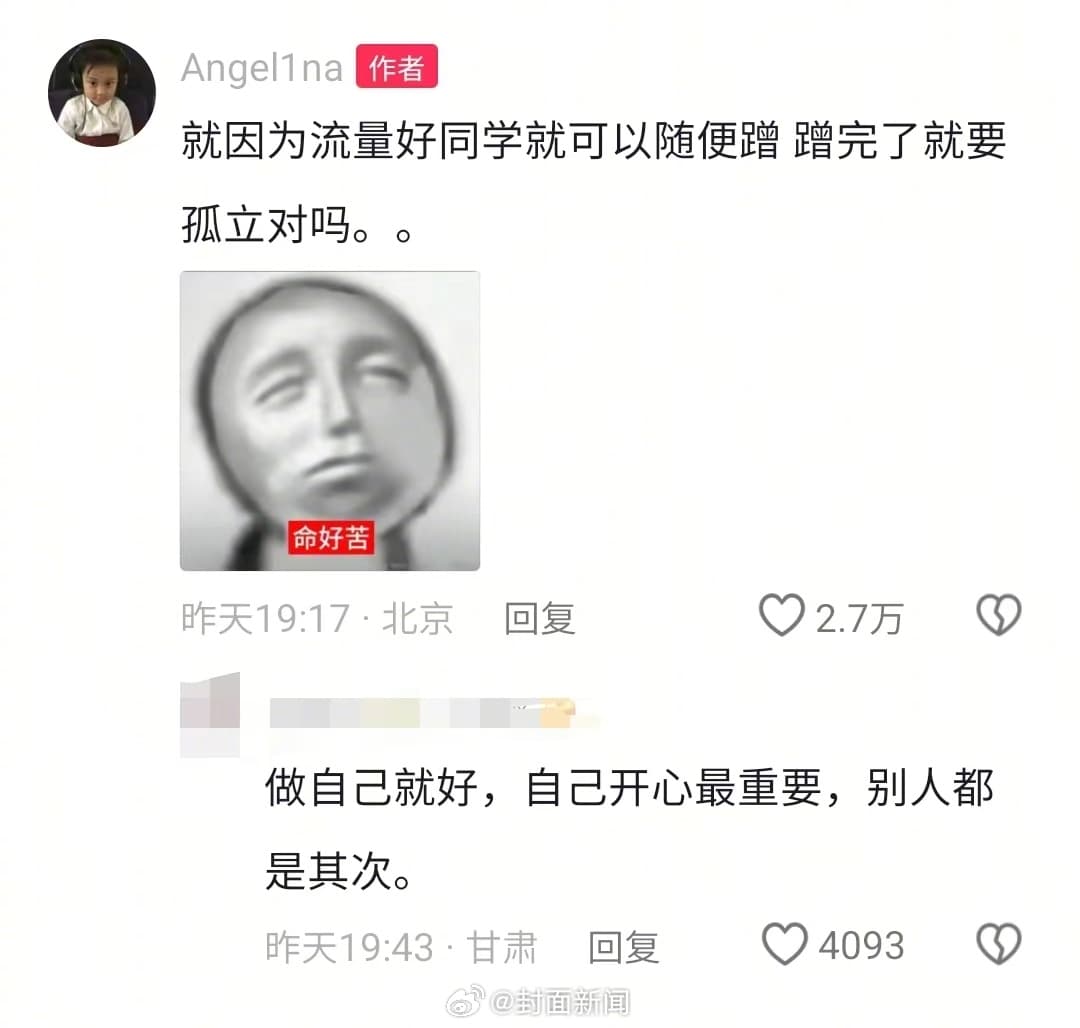The height and width of the screenshot is (1028, 1080).
Task: Open Angel1na's profile avatar
Action: pyautogui.click(x=101, y=92)
